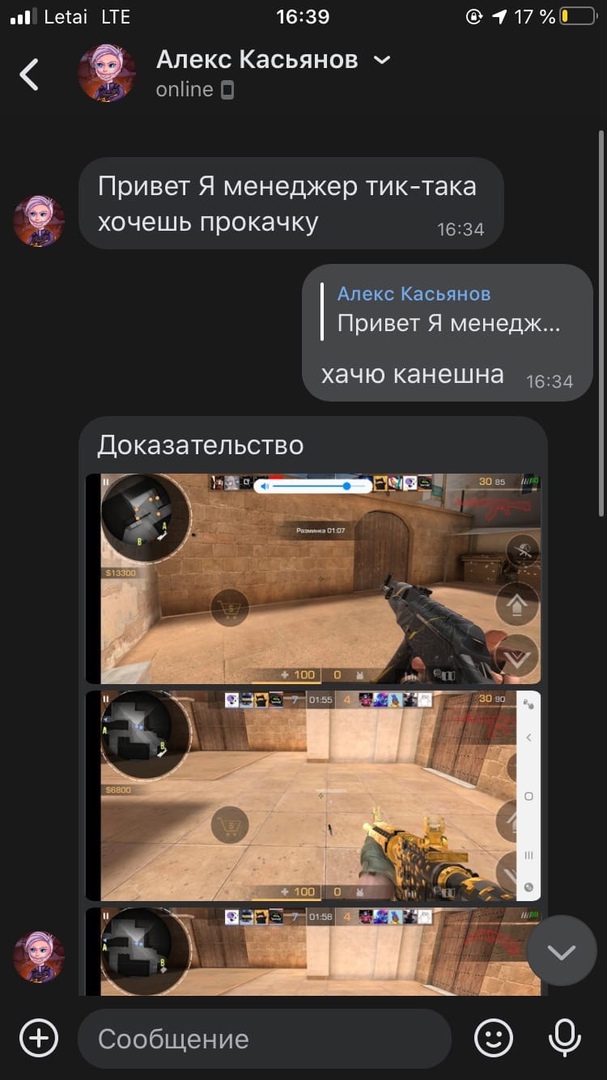Tap the sender avatar beside the Привет message
Screen dimensions: 607x1080
coord(39,221)
